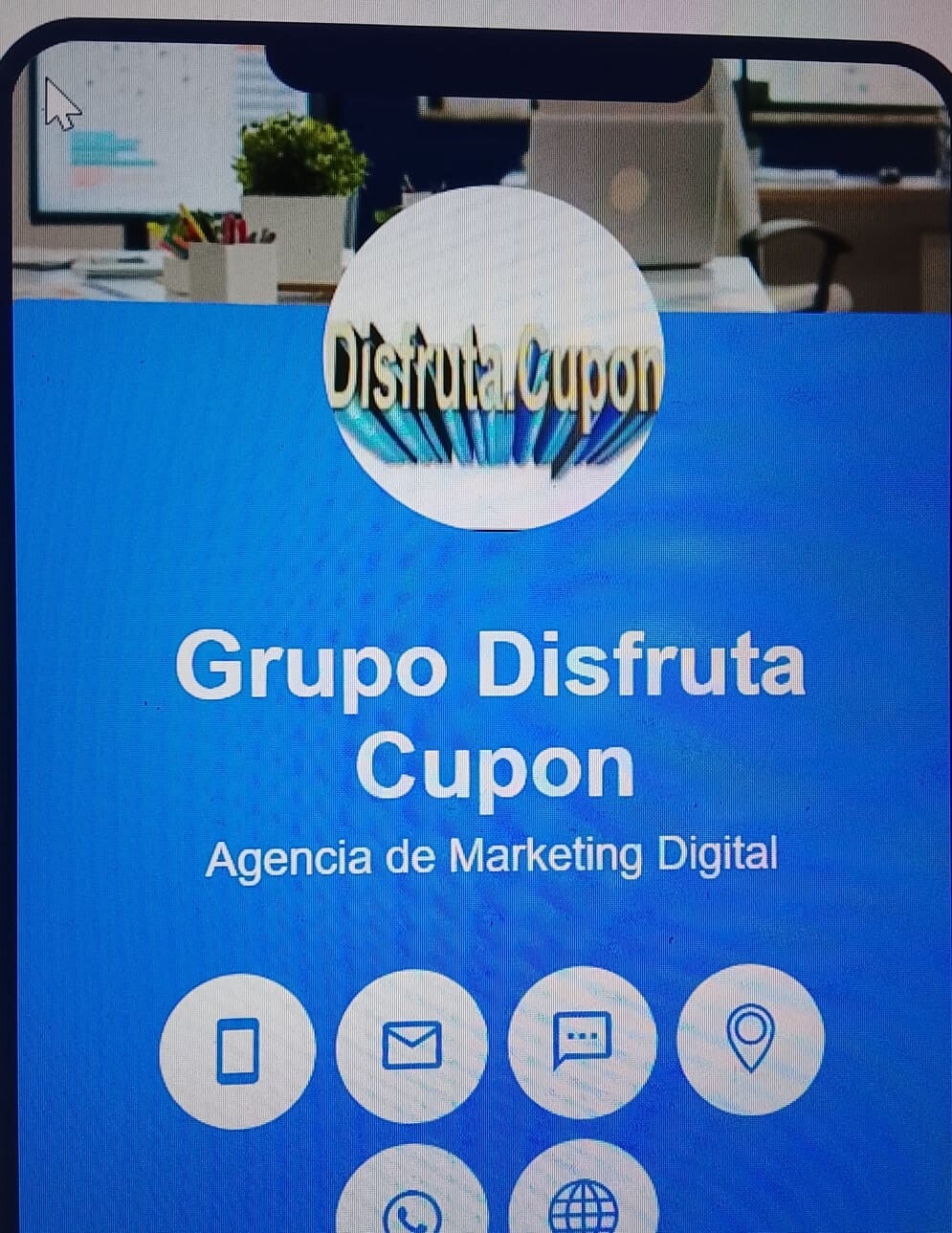
Task: Tap the mobile phone call icon
Action: coord(236,1050)
